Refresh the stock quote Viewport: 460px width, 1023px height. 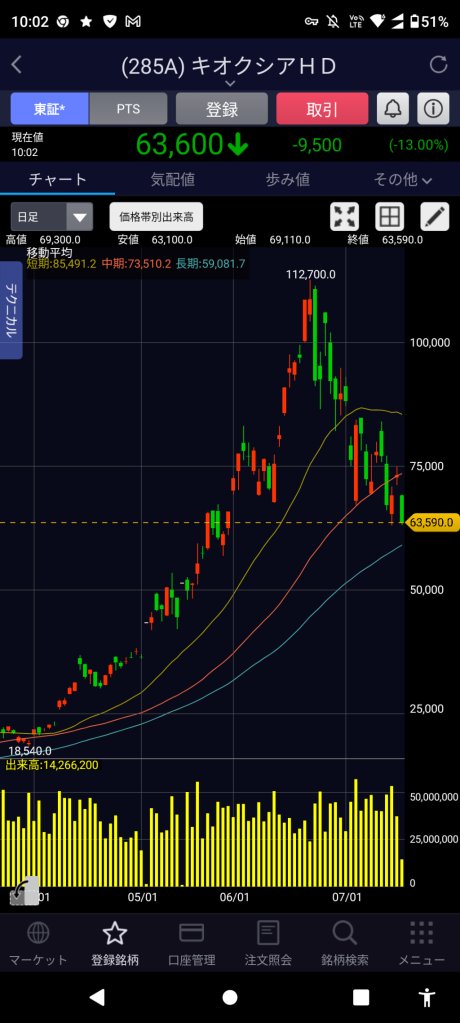point(438,65)
